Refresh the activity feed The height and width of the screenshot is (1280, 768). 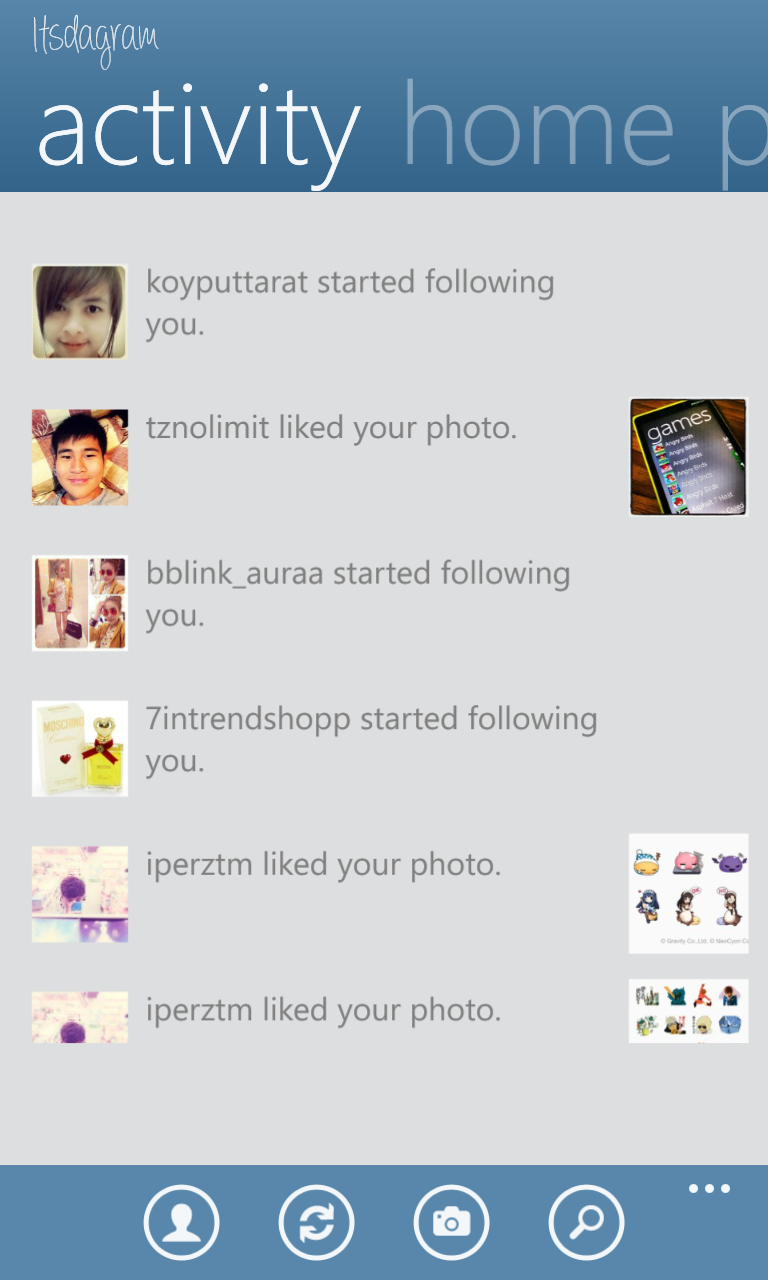tap(316, 1222)
